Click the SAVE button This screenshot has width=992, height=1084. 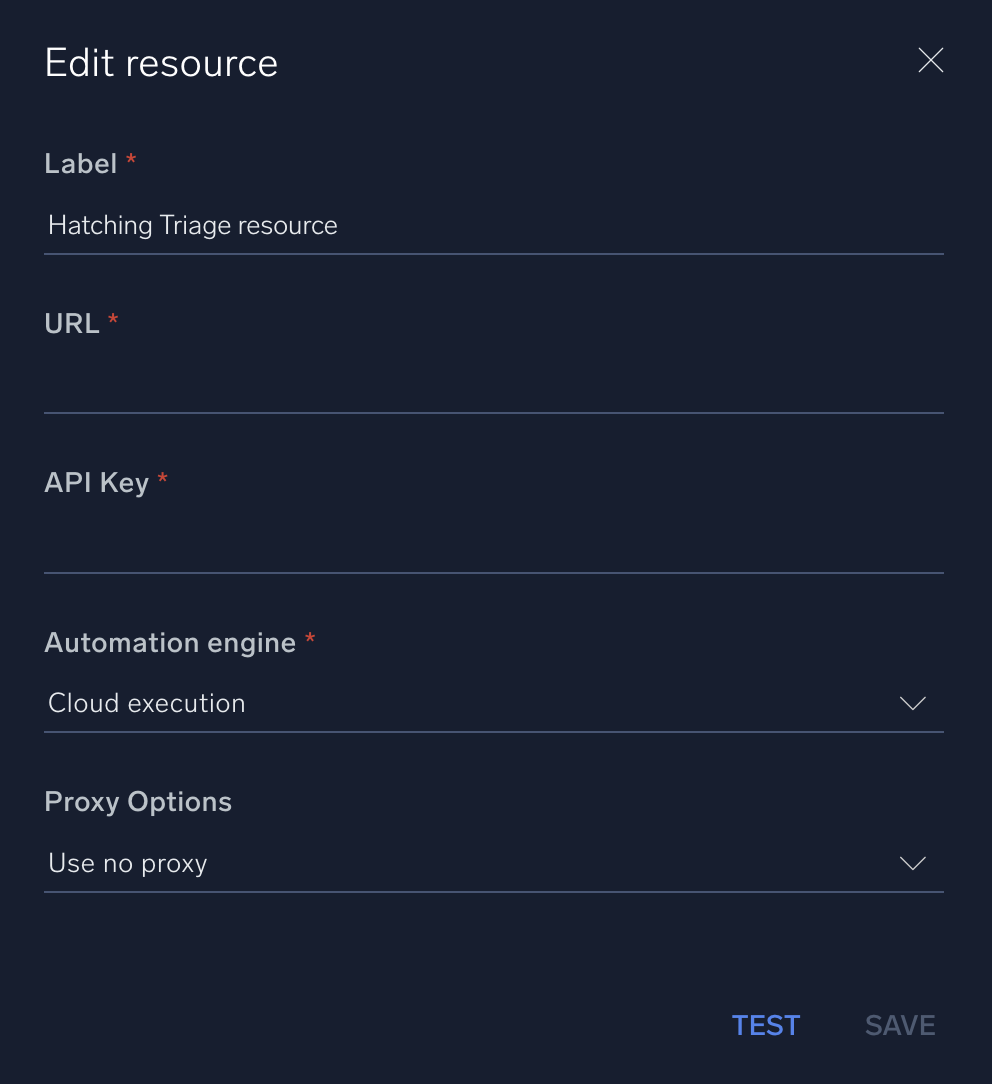tap(898, 1025)
